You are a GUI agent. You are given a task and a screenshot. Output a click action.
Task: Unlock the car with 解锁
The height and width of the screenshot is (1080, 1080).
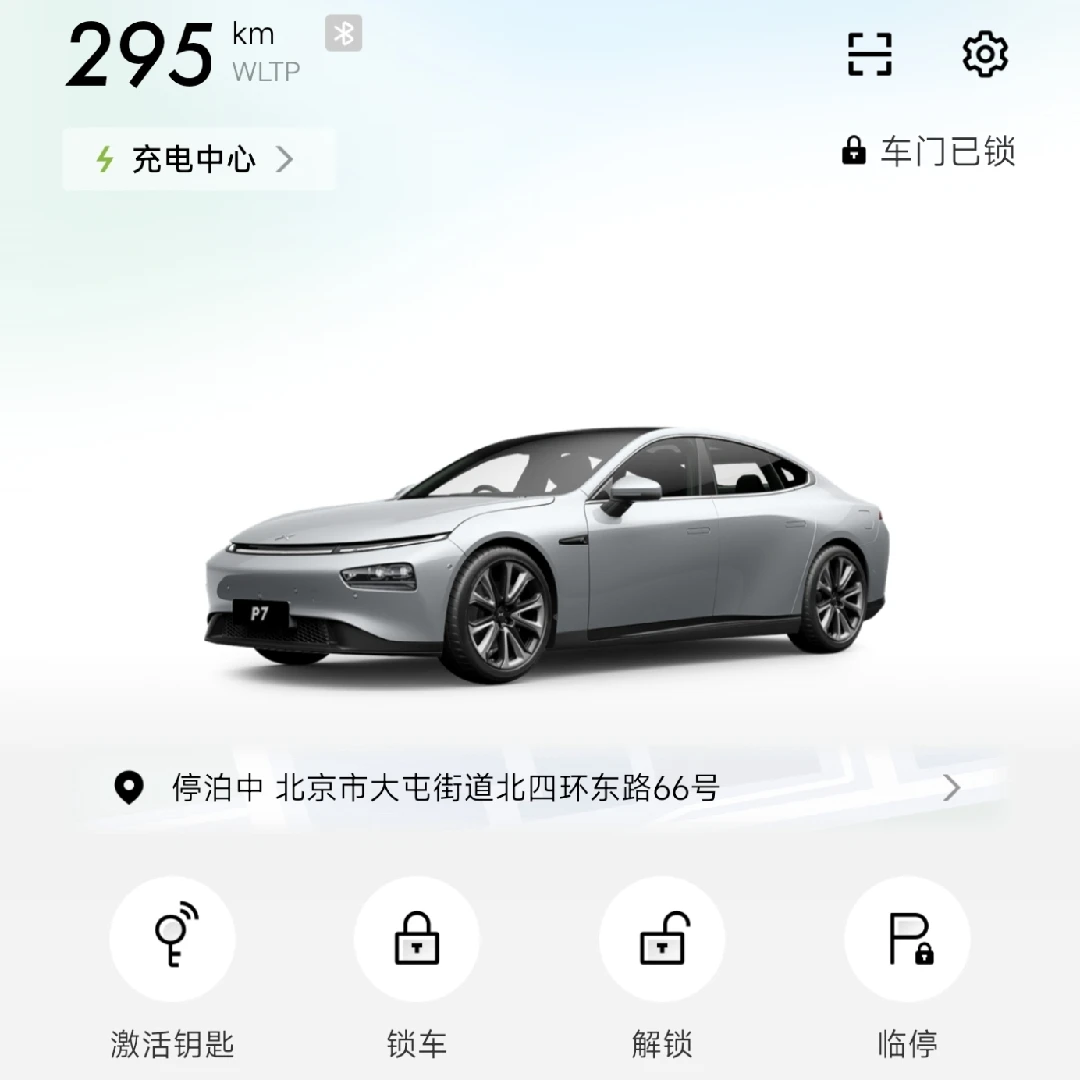662,939
